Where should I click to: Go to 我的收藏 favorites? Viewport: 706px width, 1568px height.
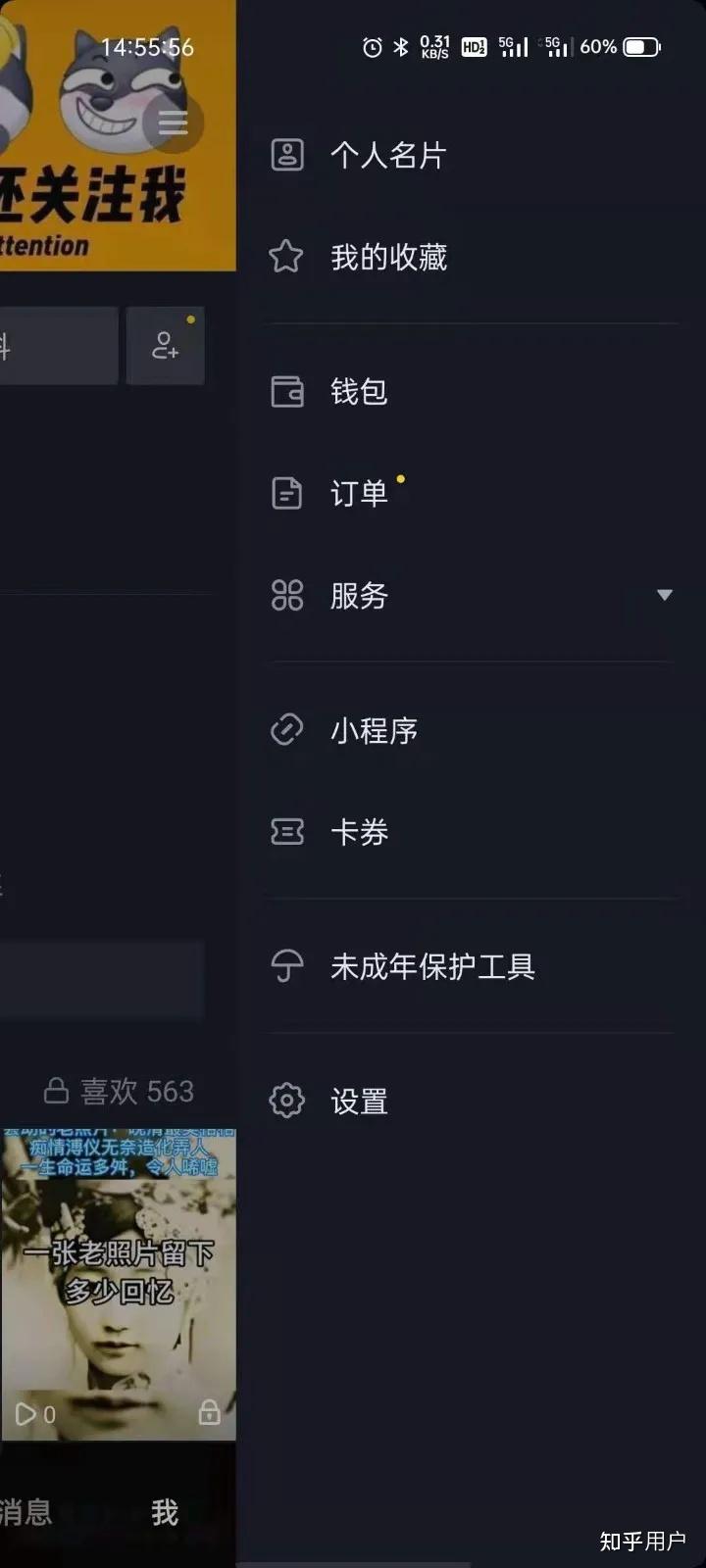click(x=388, y=258)
